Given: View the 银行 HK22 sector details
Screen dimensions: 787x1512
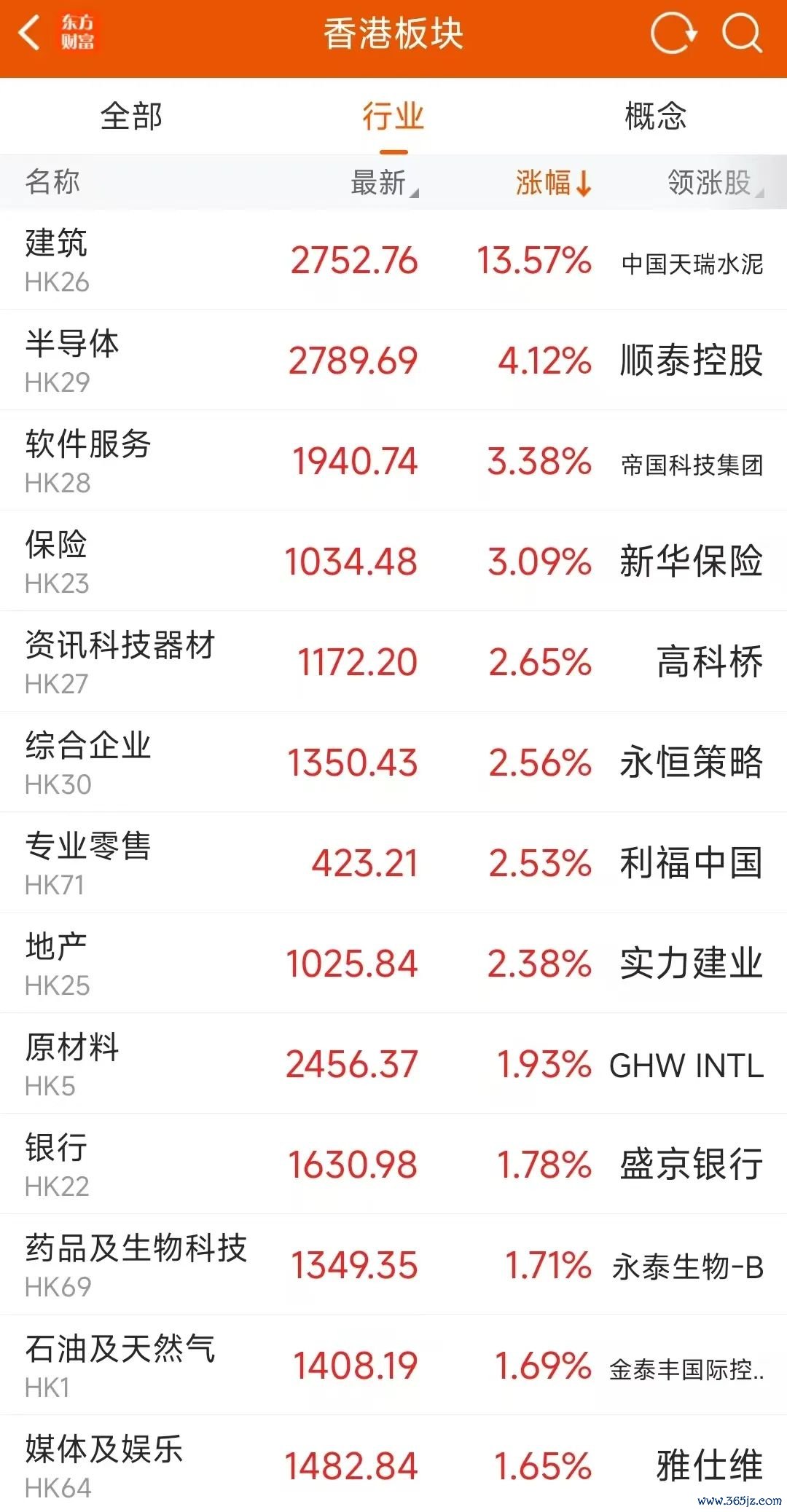Looking at the screenshot, I should coord(393,1165).
